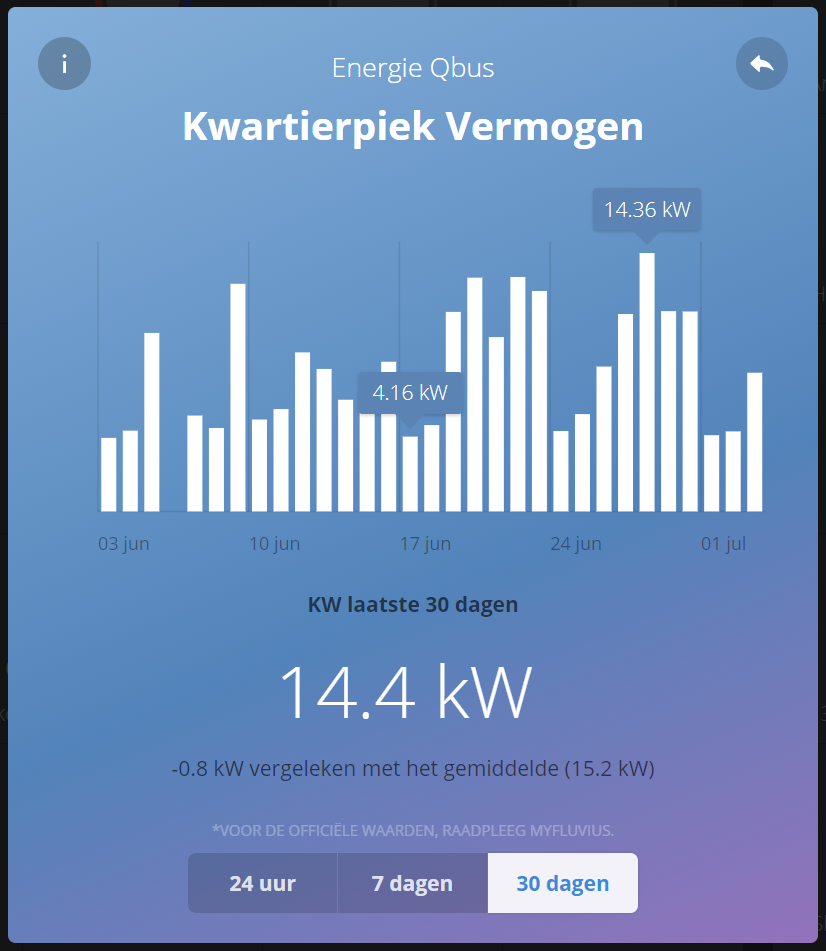Reselect the active "30 dagen" option

(562, 883)
